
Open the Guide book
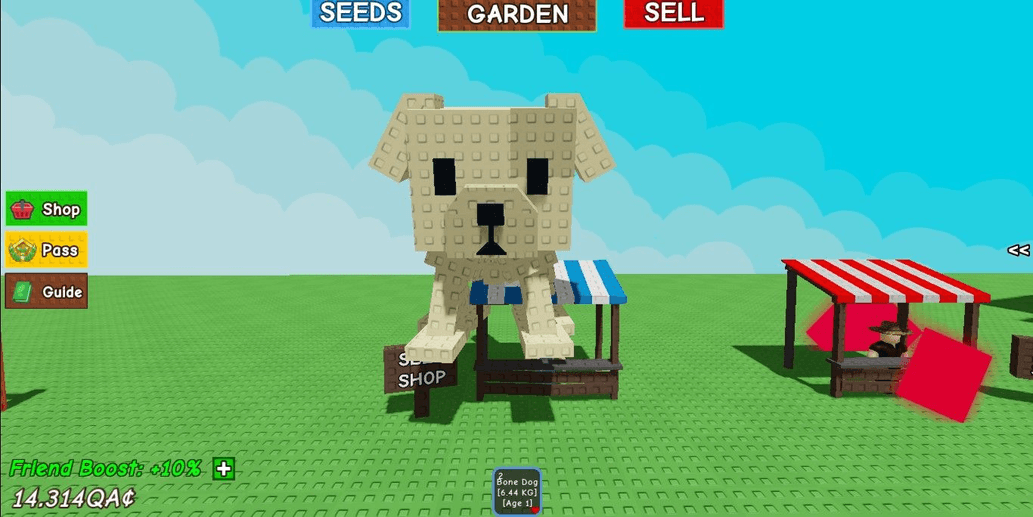point(46,292)
